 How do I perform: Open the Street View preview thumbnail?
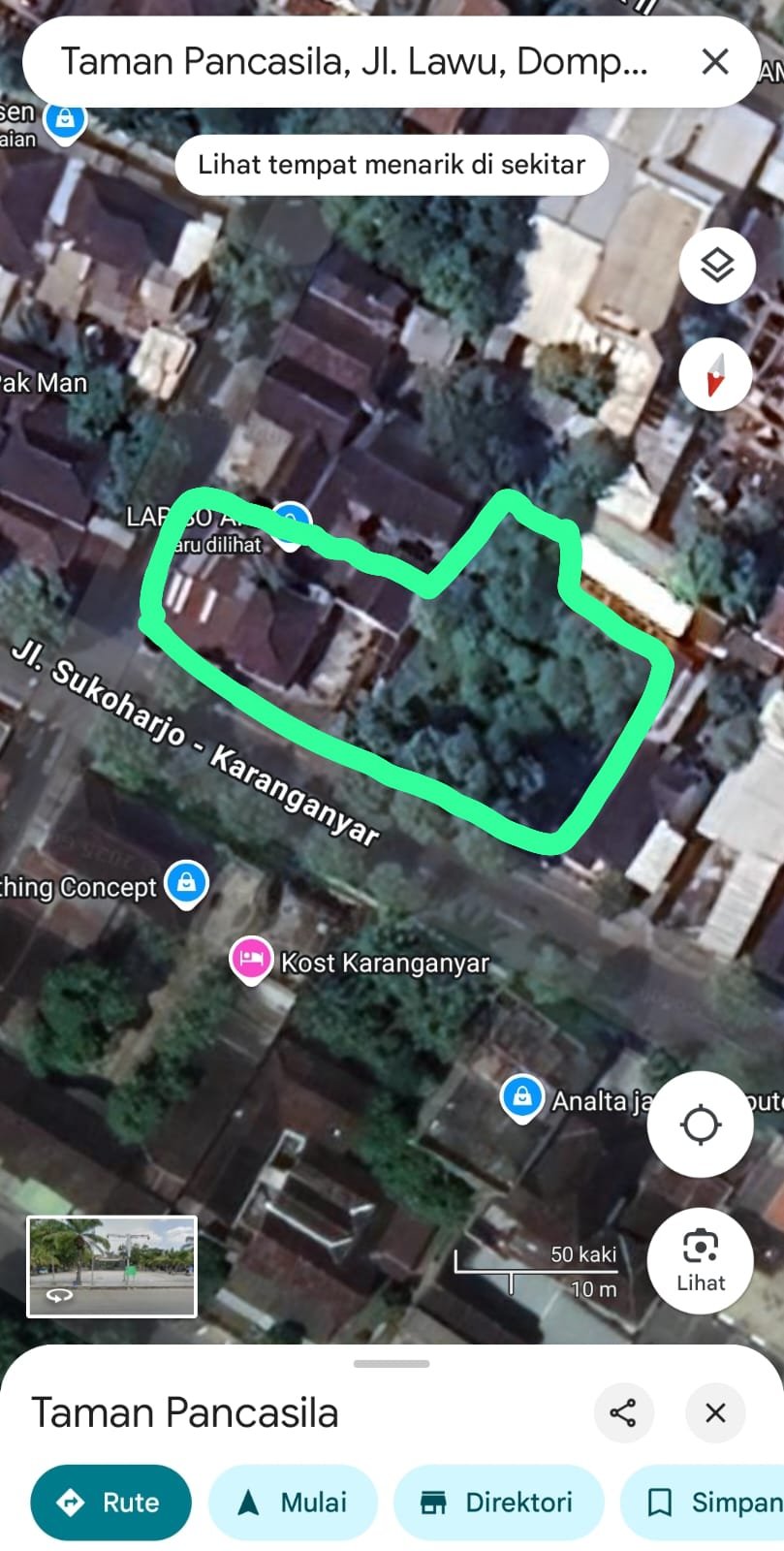click(111, 1266)
